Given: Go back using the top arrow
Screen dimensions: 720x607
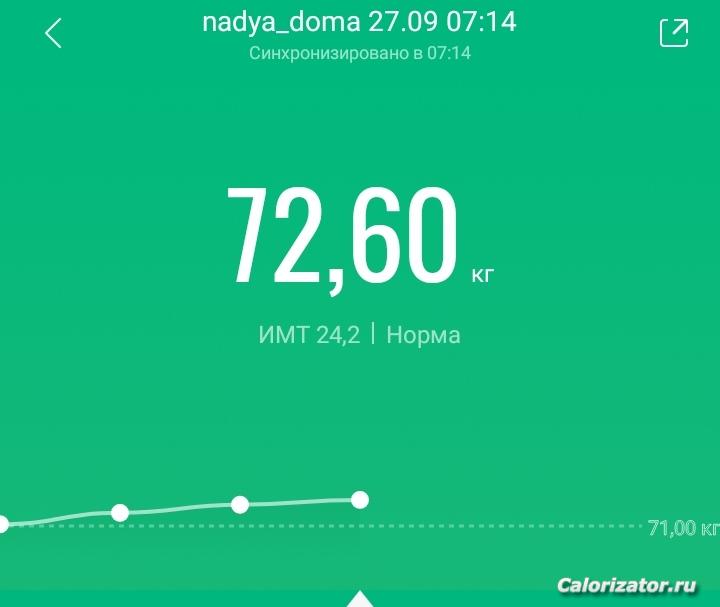Looking at the screenshot, I should tap(53, 33).
